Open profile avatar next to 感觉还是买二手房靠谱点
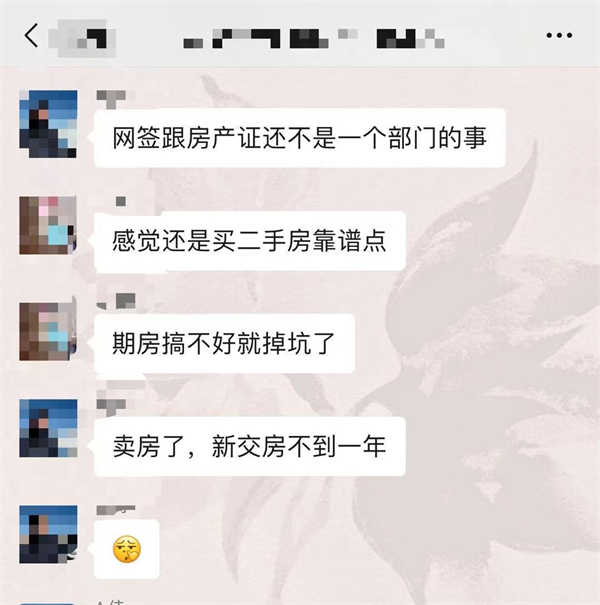This screenshot has width=600, height=605. 48,225
